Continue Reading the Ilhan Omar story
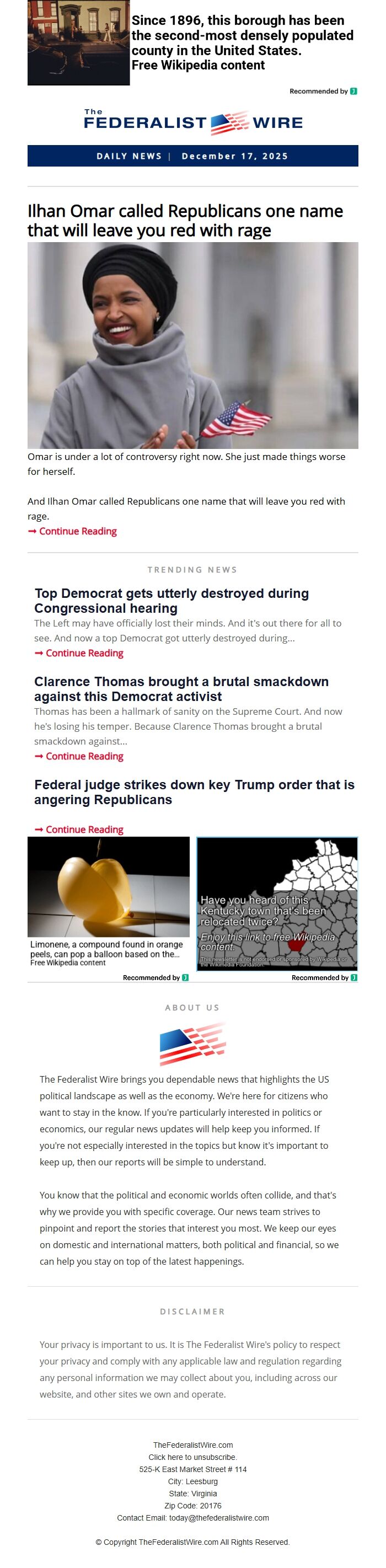 click(x=77, y=531)
